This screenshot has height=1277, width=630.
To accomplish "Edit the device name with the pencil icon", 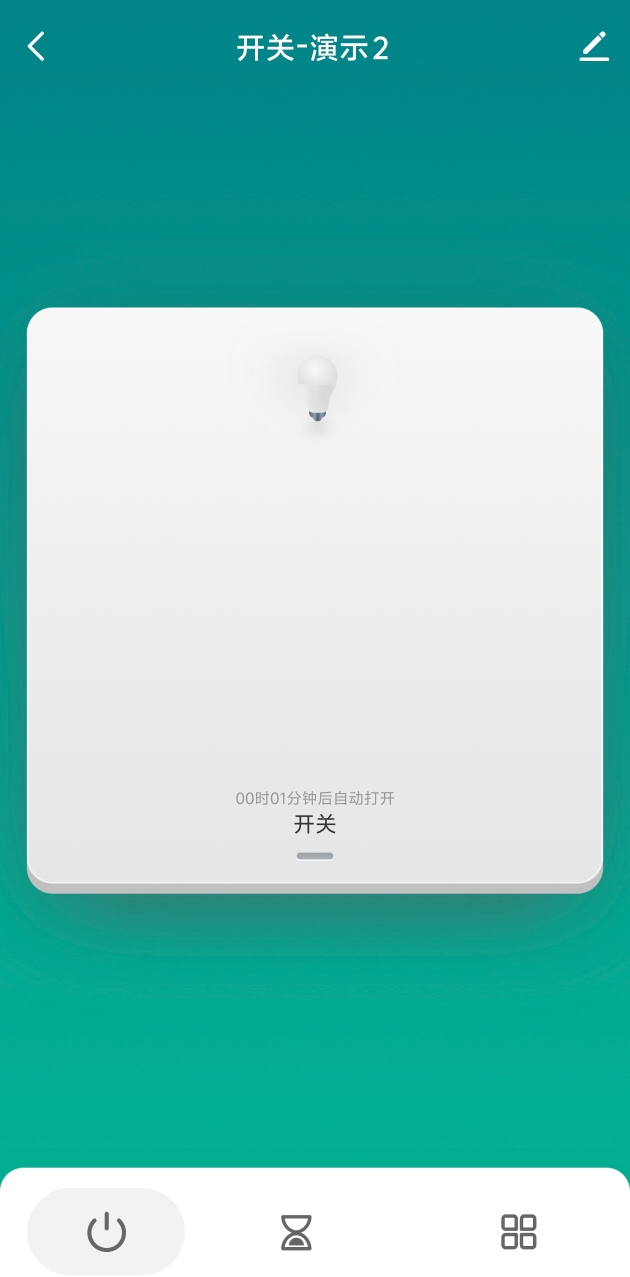I will [594, 46].
